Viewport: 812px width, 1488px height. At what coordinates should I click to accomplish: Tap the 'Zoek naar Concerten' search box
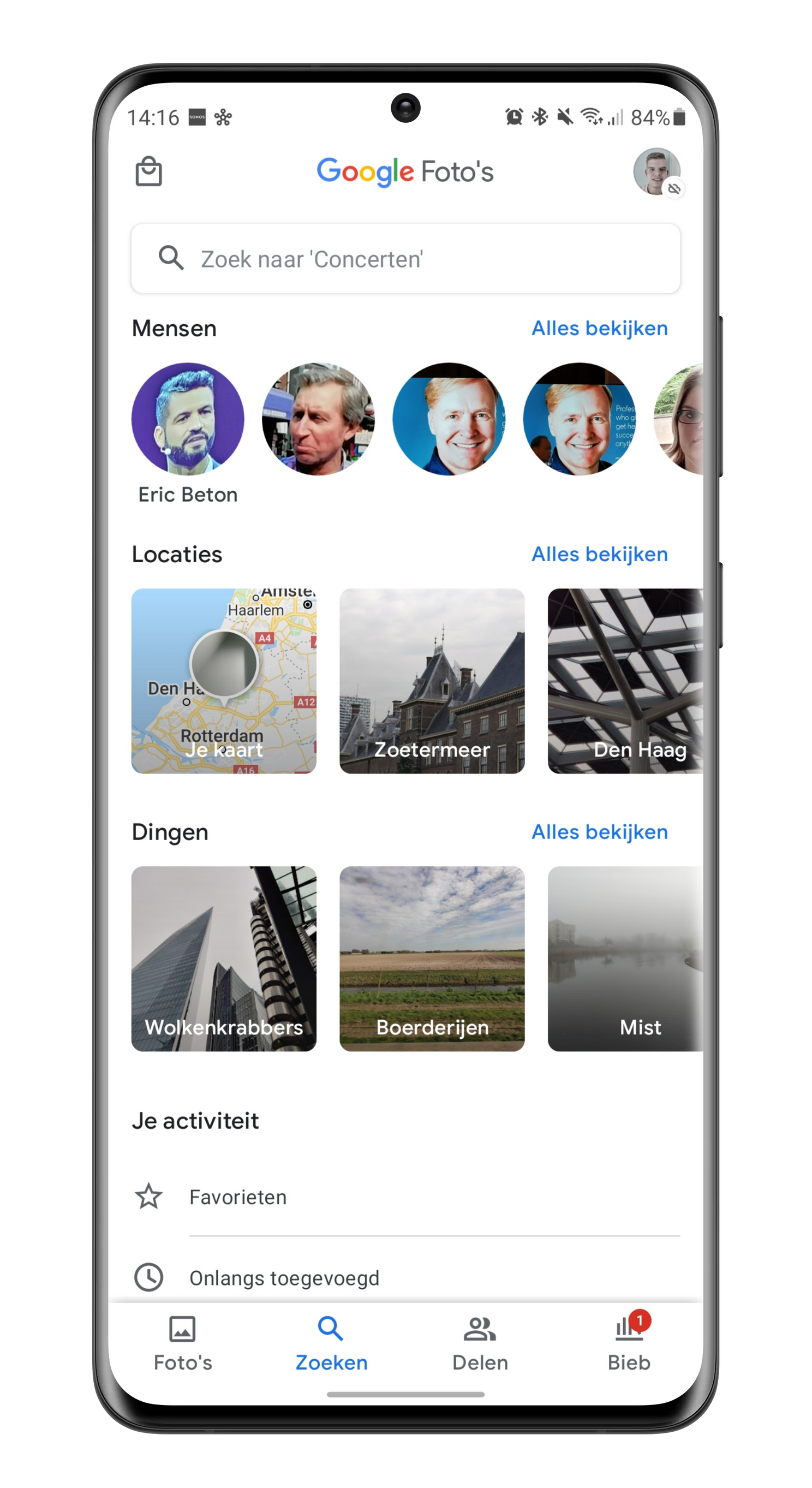(x=405, y=259)
